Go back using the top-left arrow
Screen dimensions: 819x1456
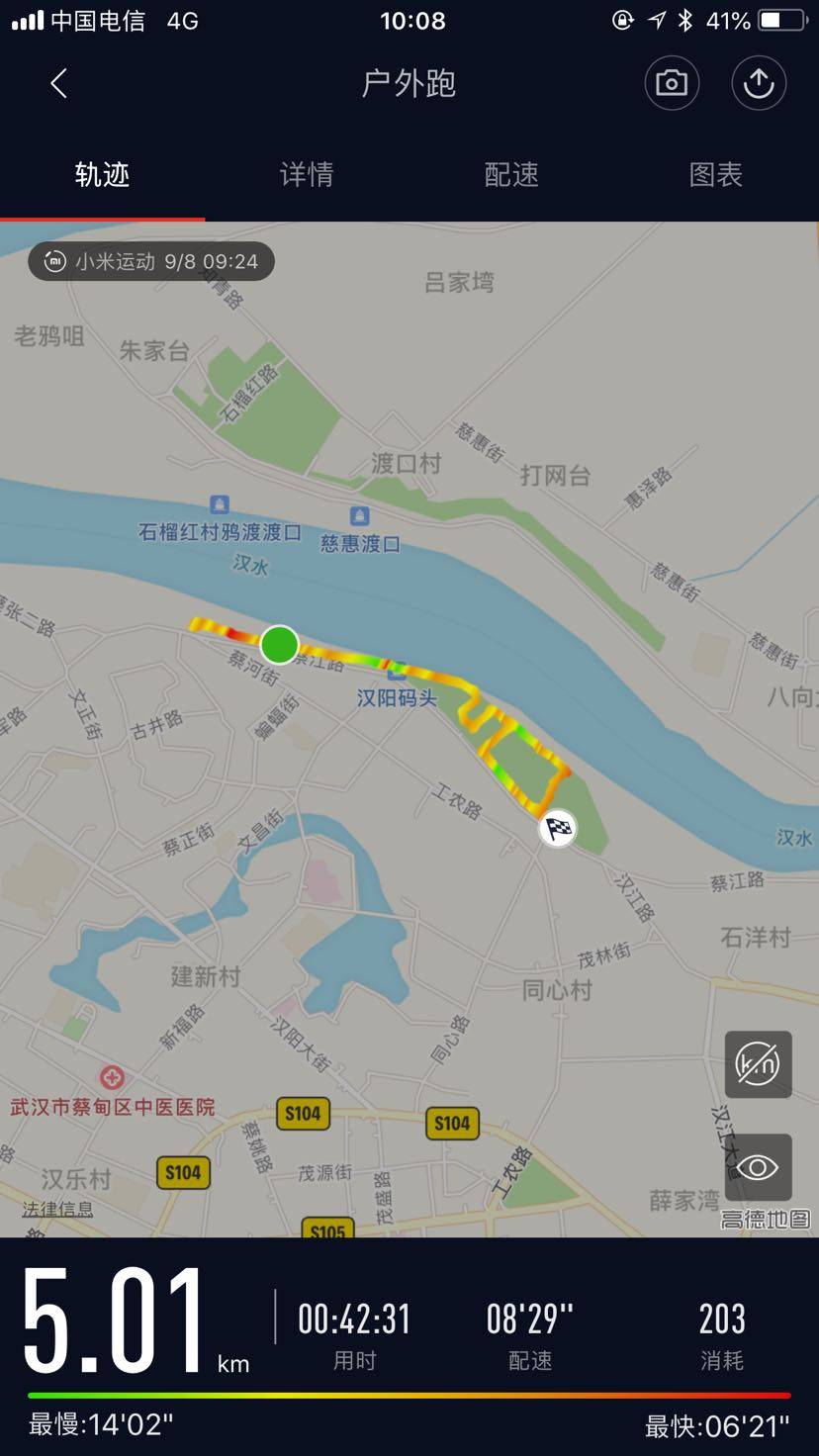(58, 83)
